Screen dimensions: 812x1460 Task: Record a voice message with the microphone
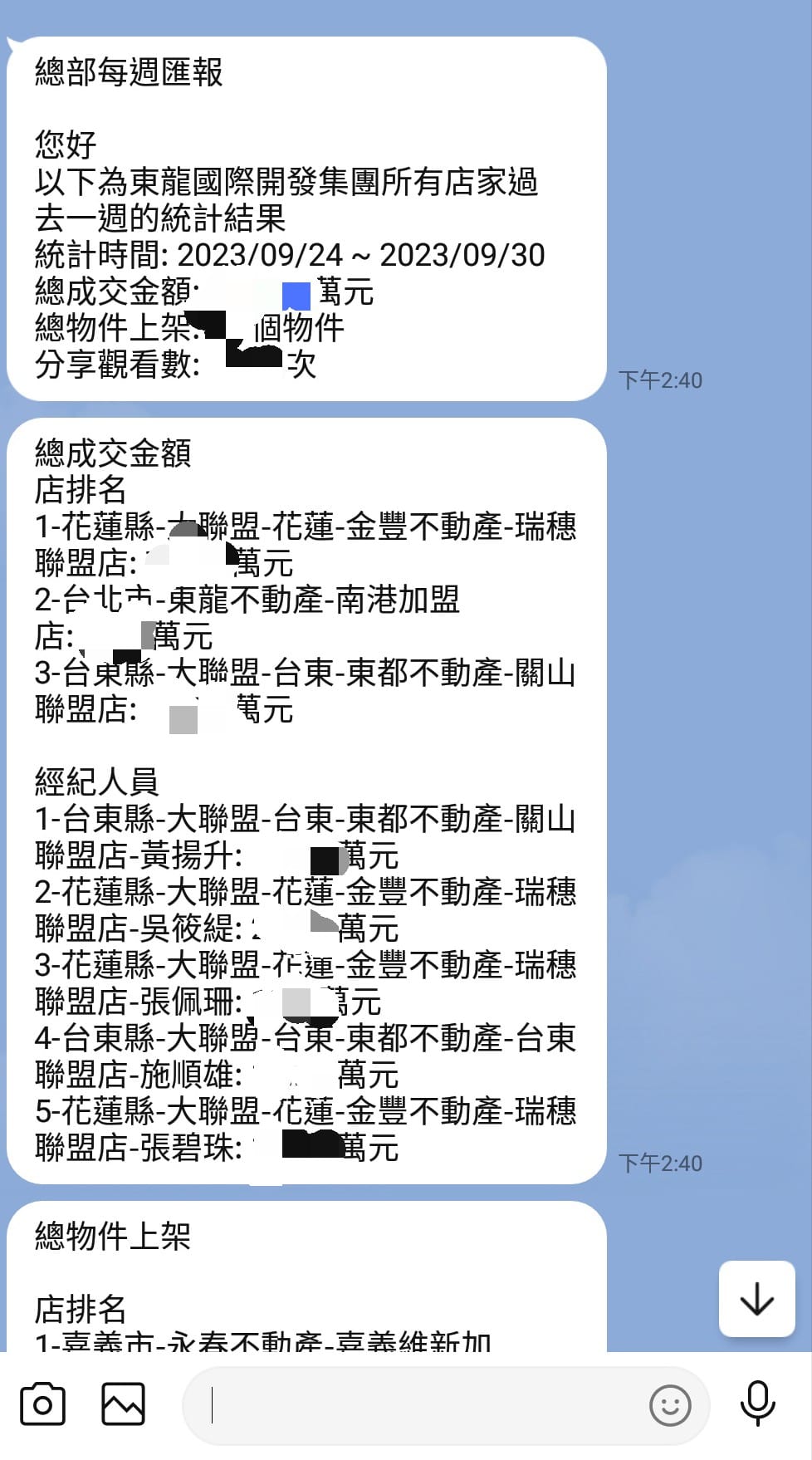click(757, 1404)
